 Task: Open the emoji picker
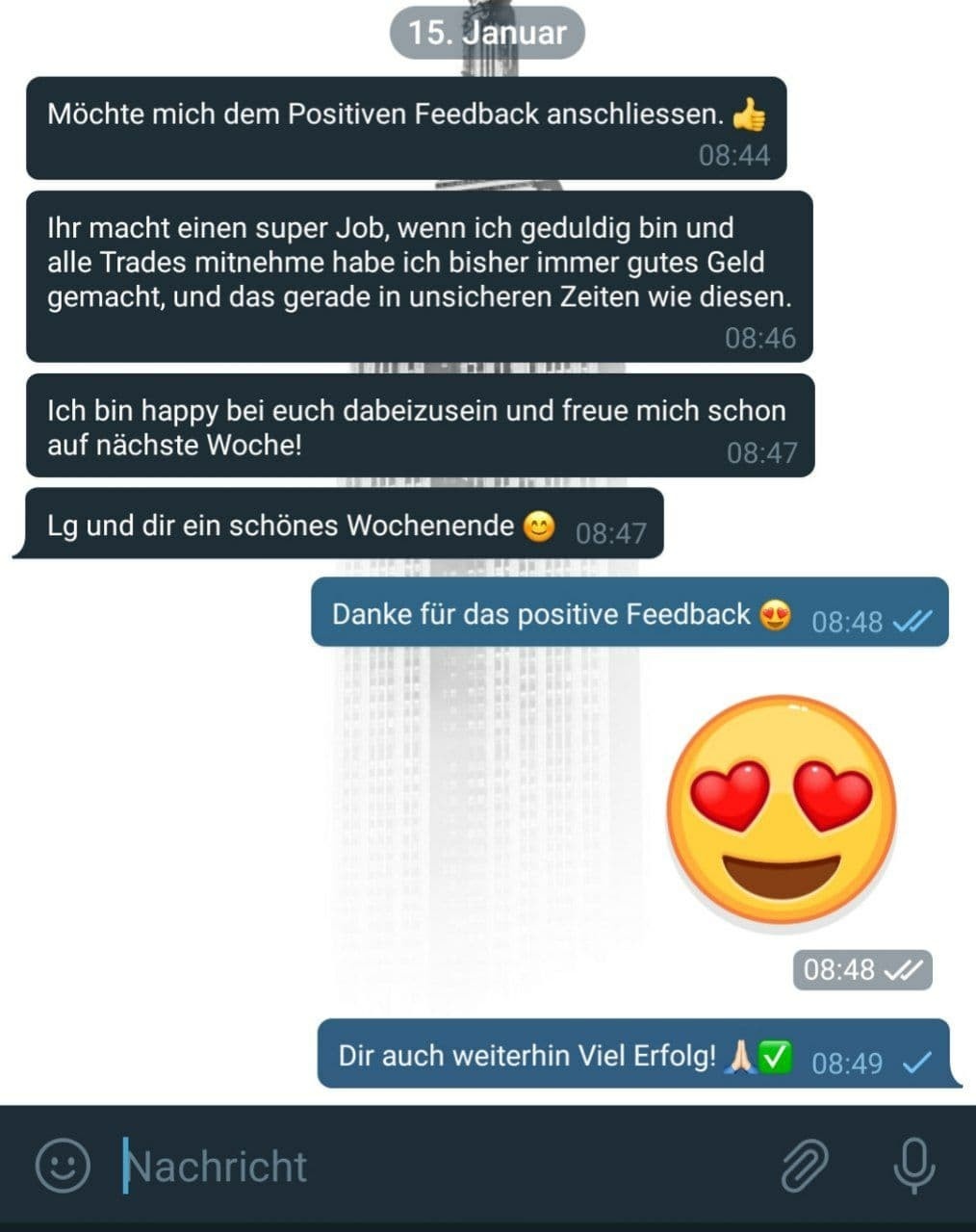coord(63,1165)
